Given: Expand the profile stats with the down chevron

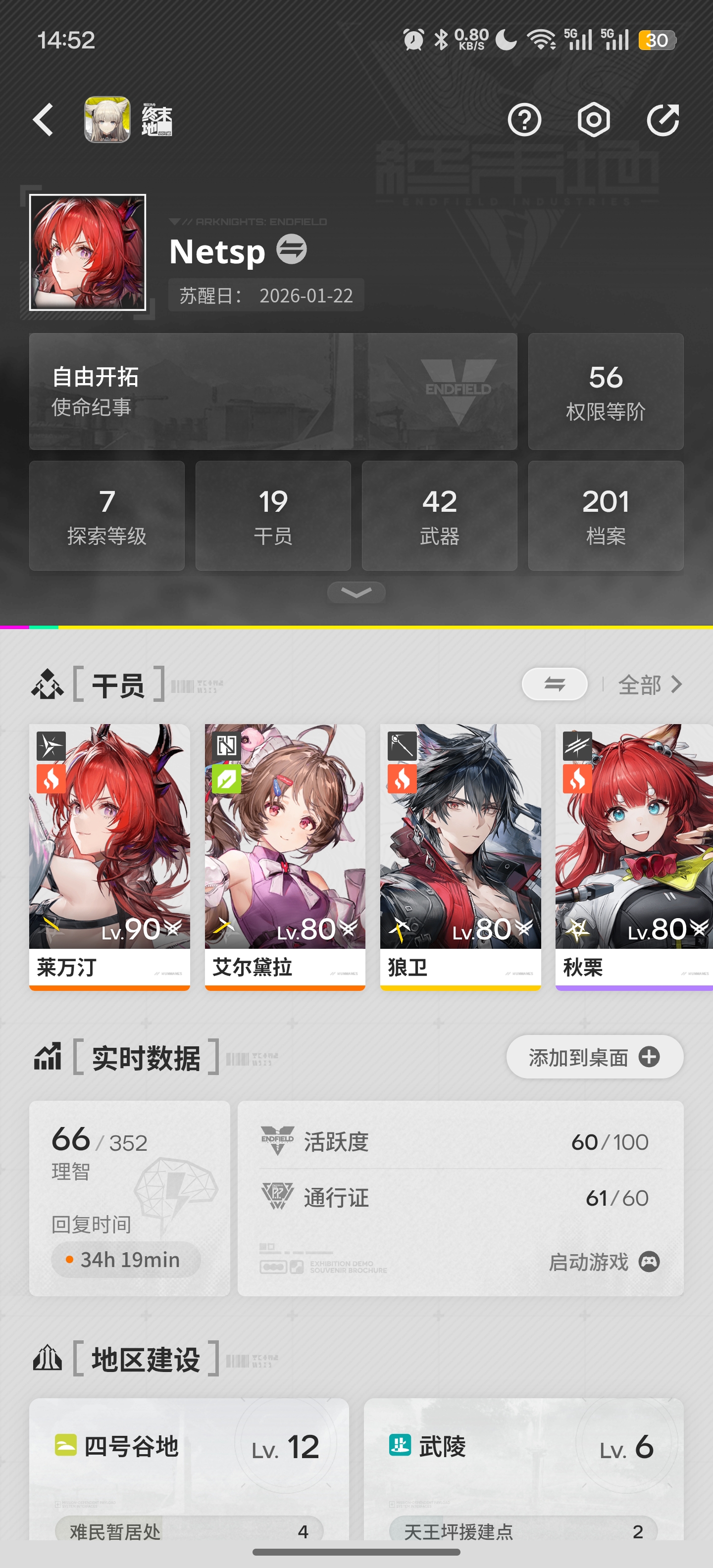Looking at the screenshot, I should click(356, 592).
